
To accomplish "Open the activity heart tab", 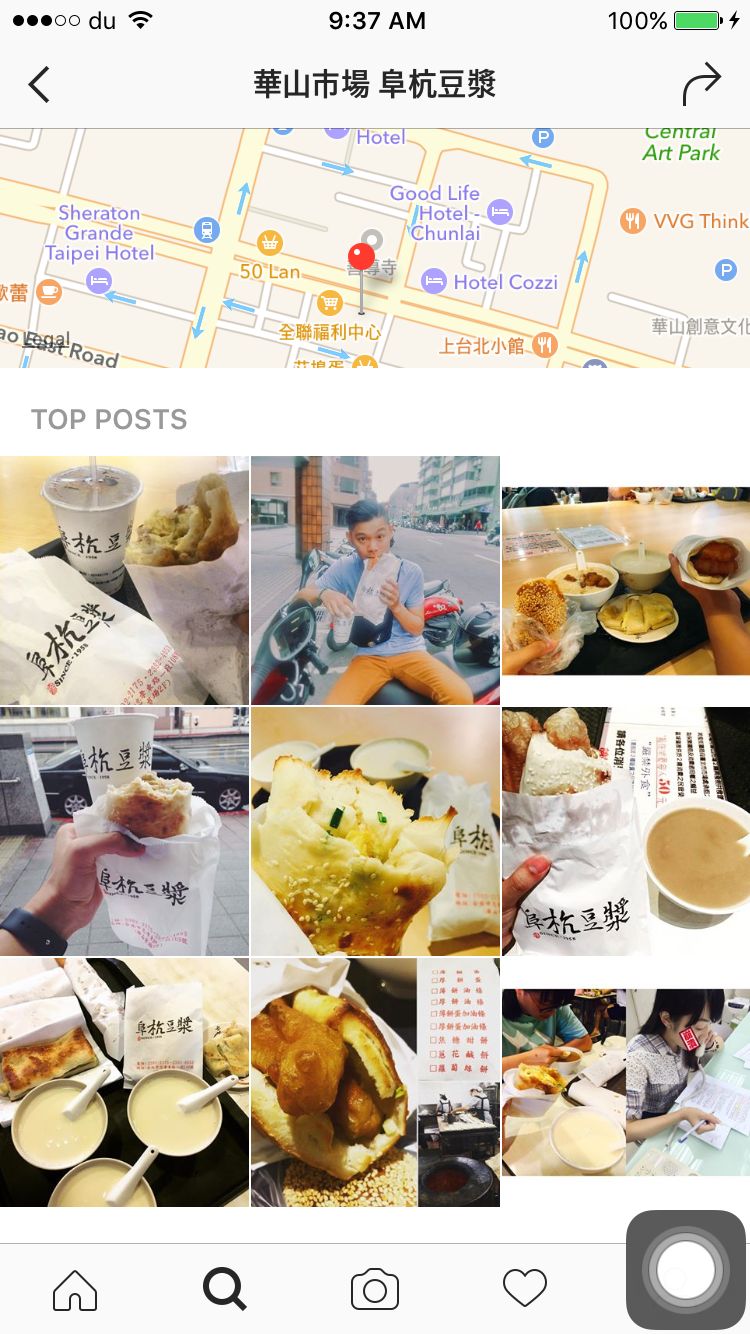I will [525, 1288].
